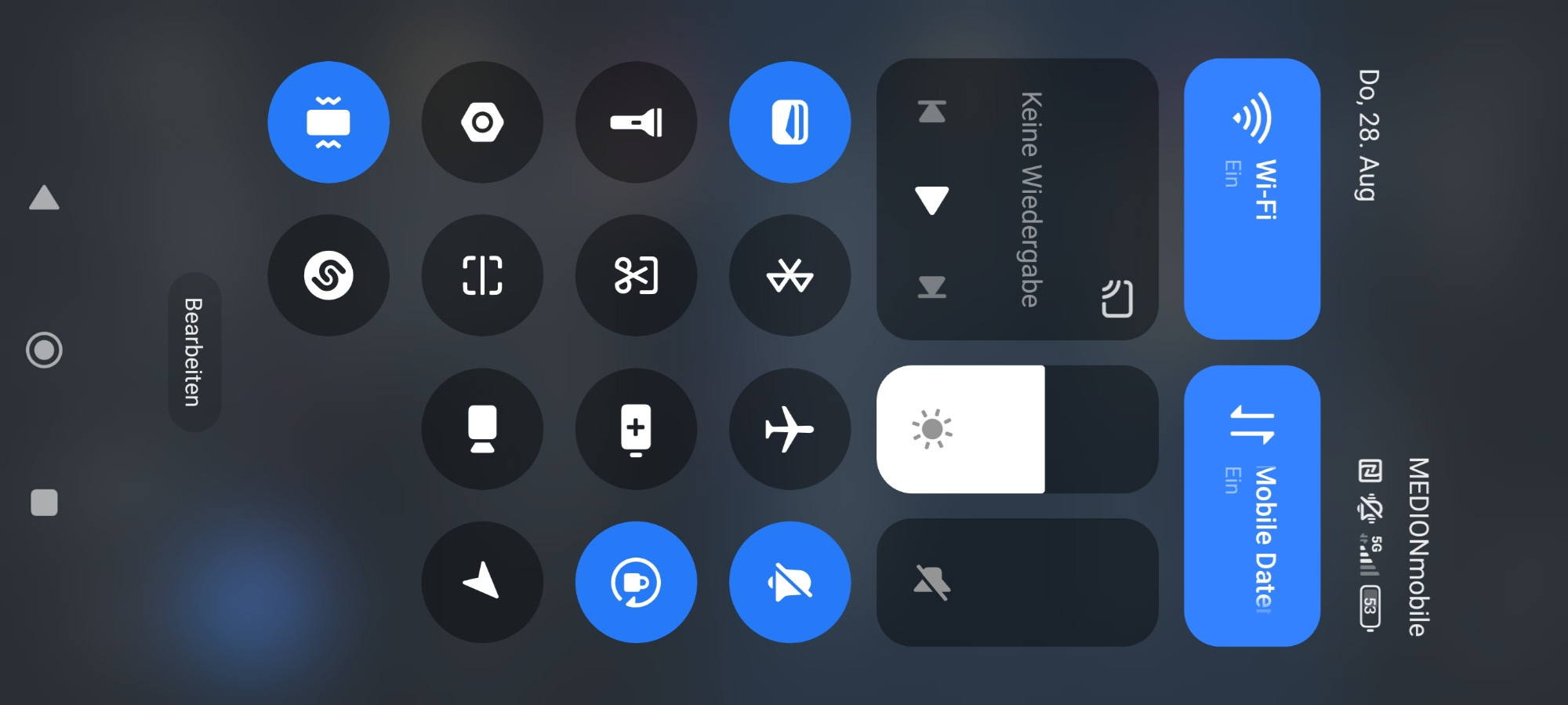Launch Shazam music recognition
Viewport: 1568px width, 705px height.
(x=328, y=275)
